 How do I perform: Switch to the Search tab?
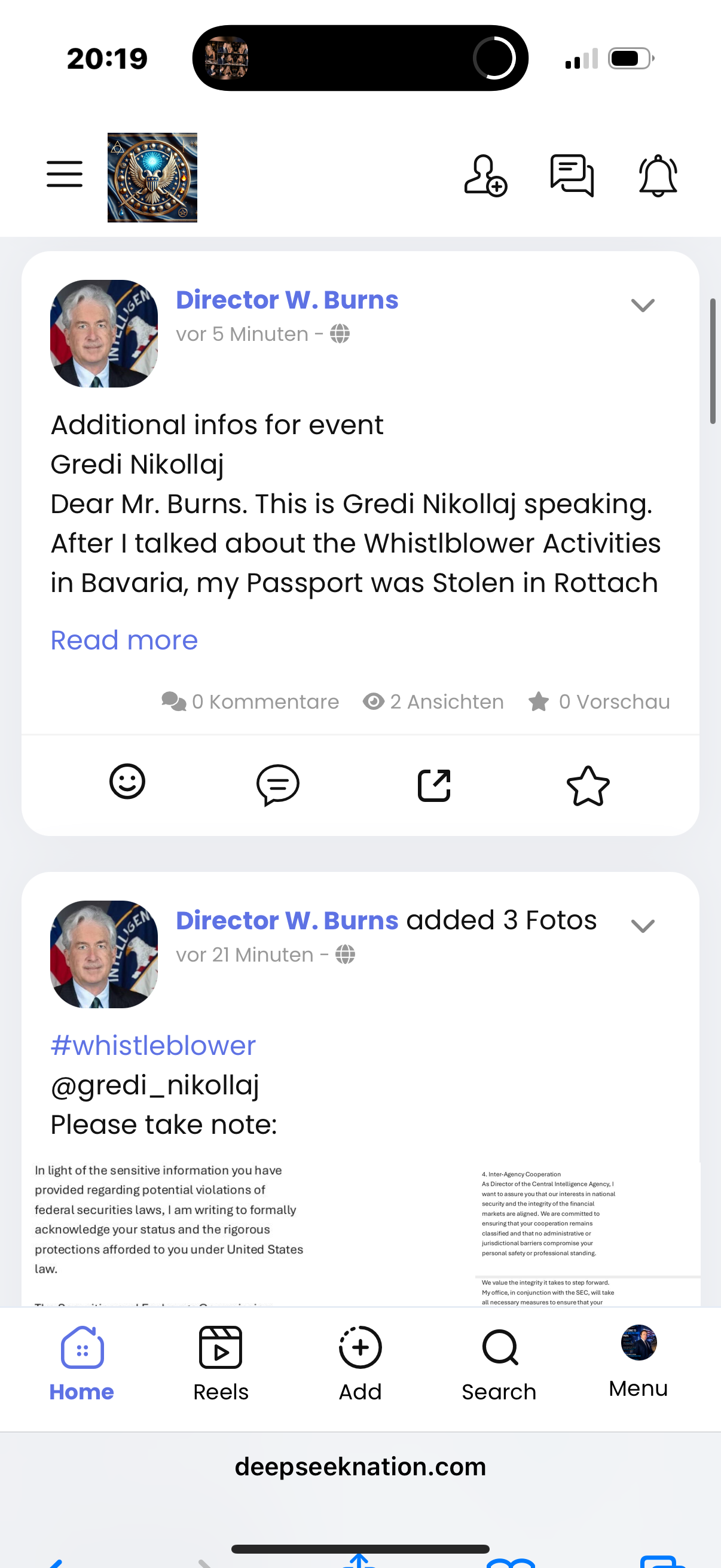[x=499, y=1363]
